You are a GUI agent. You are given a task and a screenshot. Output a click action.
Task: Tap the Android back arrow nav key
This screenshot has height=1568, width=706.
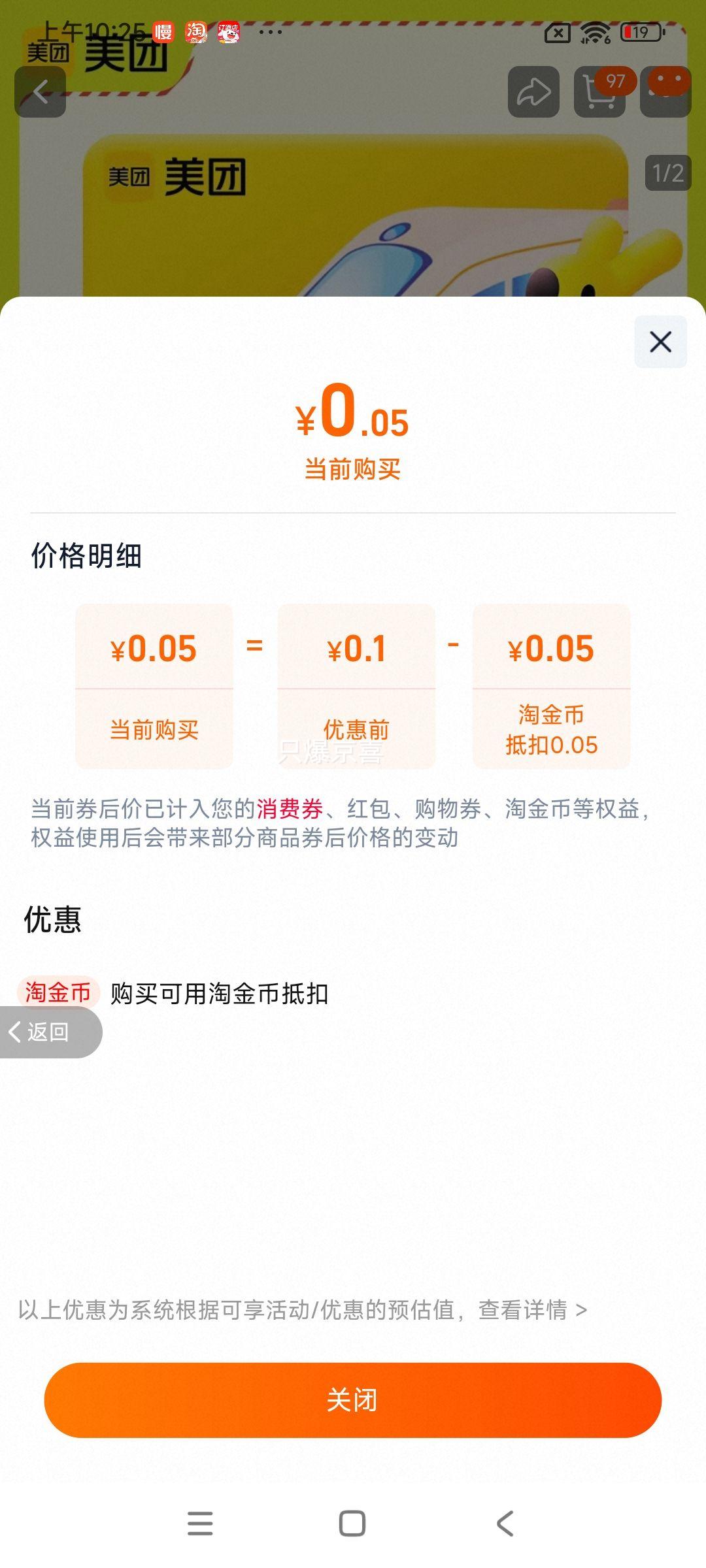click(505, 1524)
